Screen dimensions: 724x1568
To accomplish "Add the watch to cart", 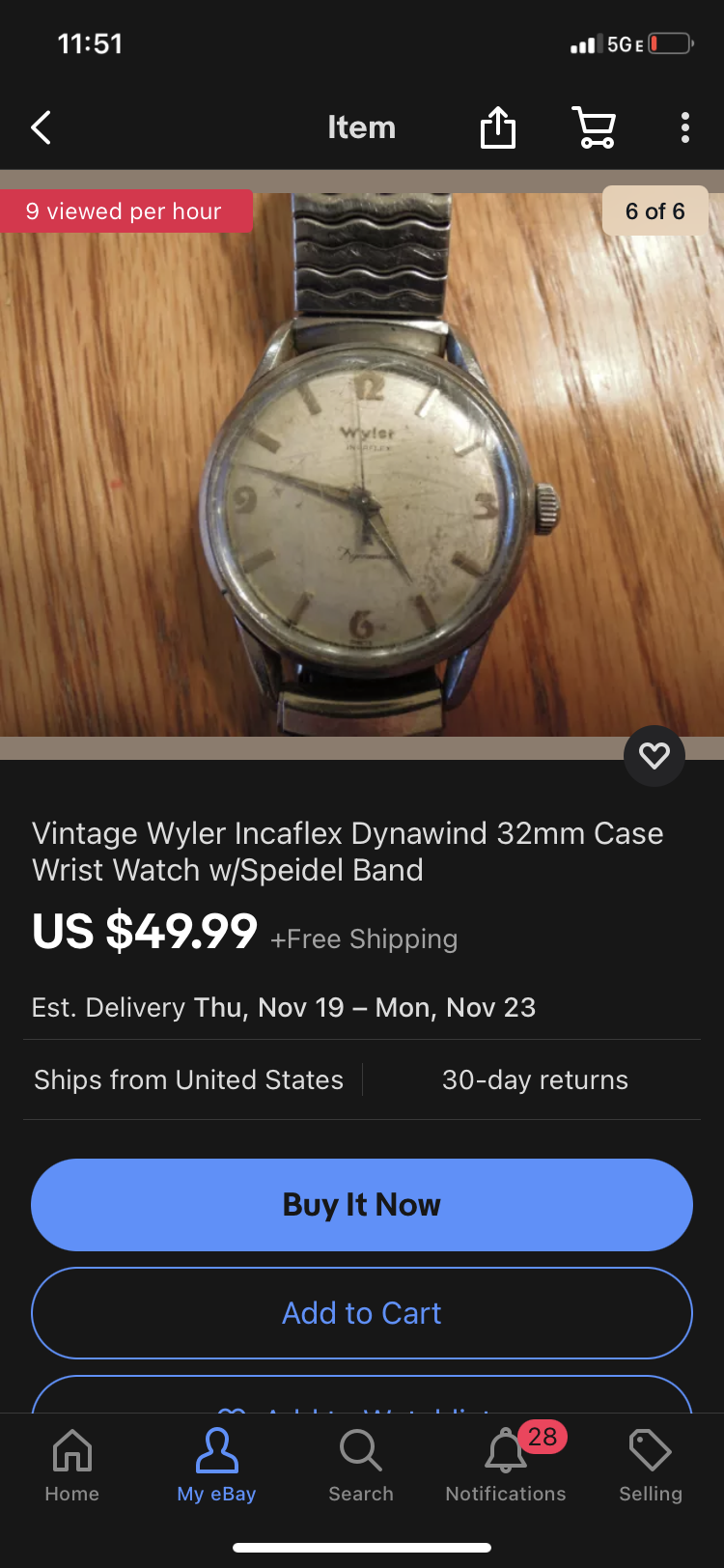I will (362, 1313).
